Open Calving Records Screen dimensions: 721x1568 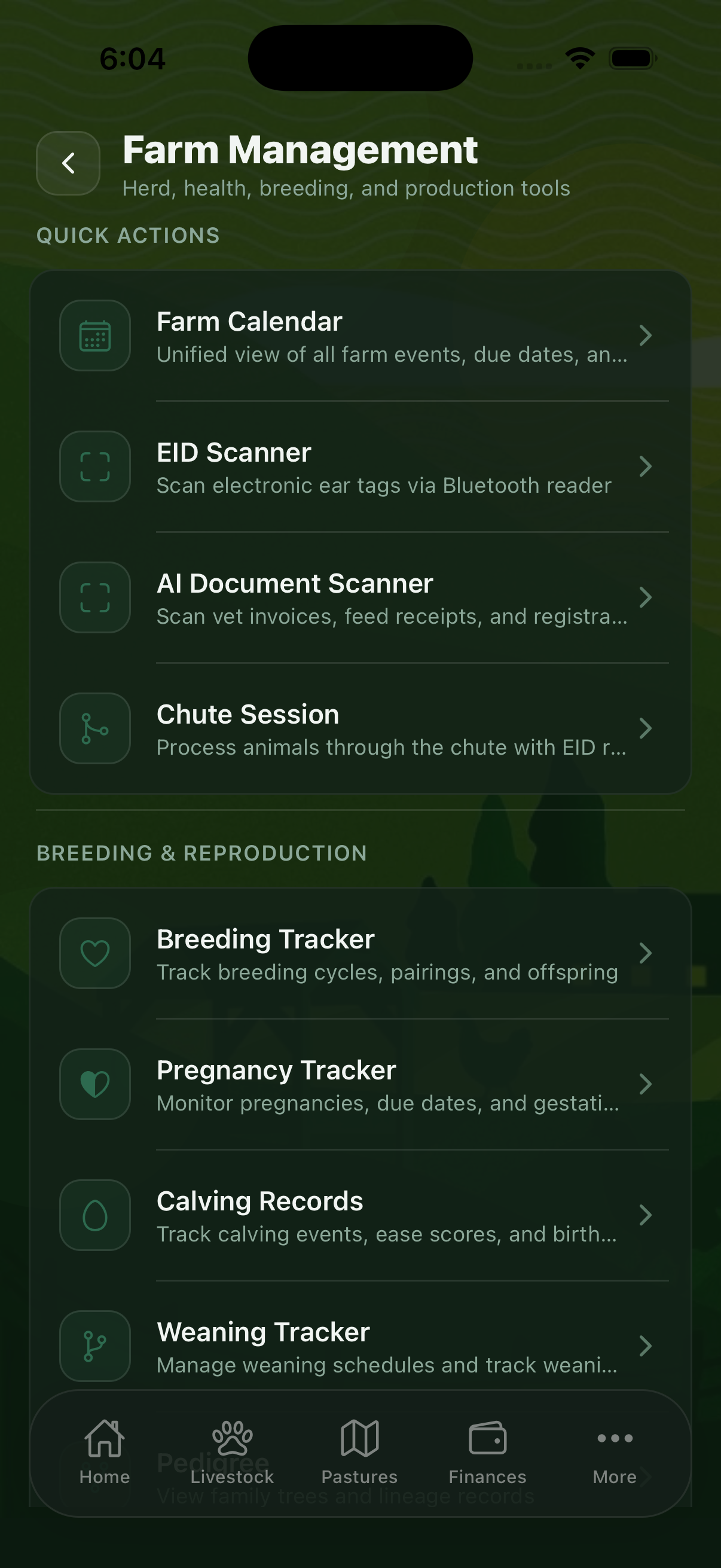(360, 1216)
